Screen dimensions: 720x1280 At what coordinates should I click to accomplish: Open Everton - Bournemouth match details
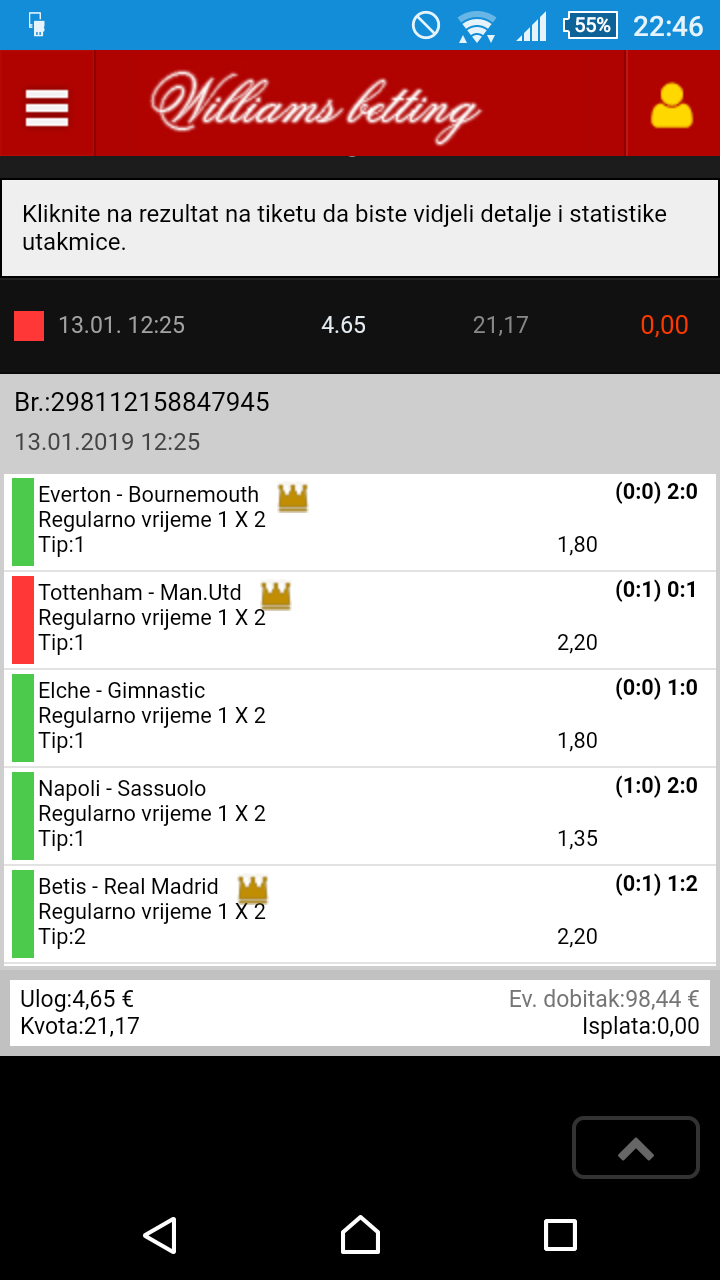pos(360,522)
